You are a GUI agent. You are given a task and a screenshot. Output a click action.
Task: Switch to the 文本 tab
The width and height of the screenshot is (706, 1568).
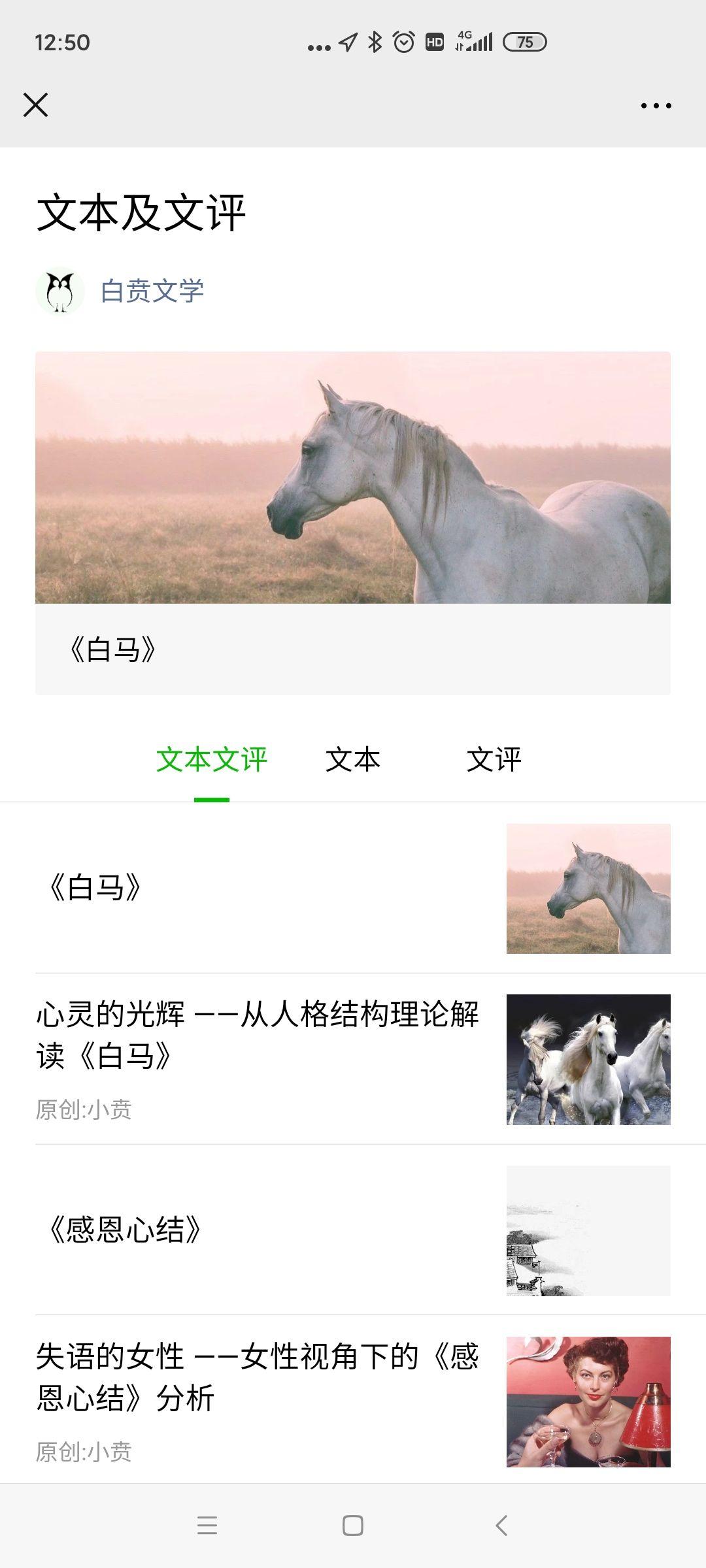(x=354, y=760)
